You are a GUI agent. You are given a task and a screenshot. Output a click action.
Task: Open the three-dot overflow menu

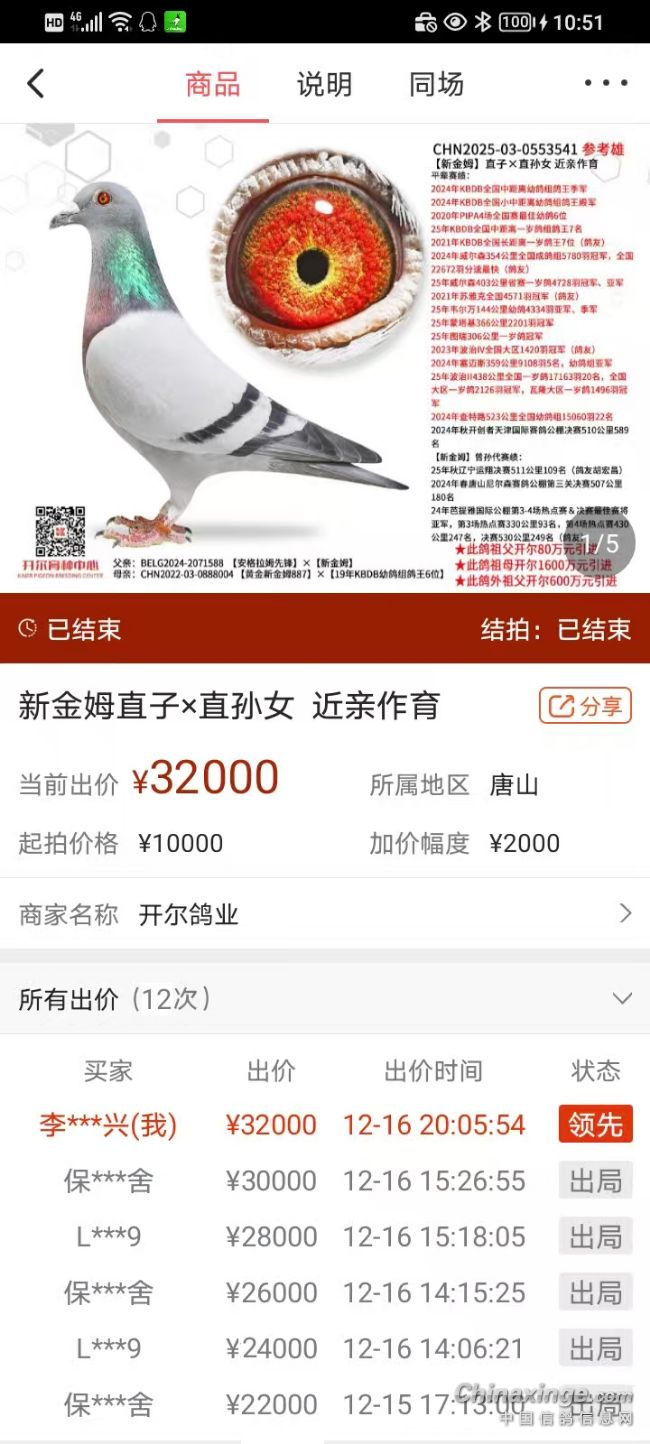[606, 84]
